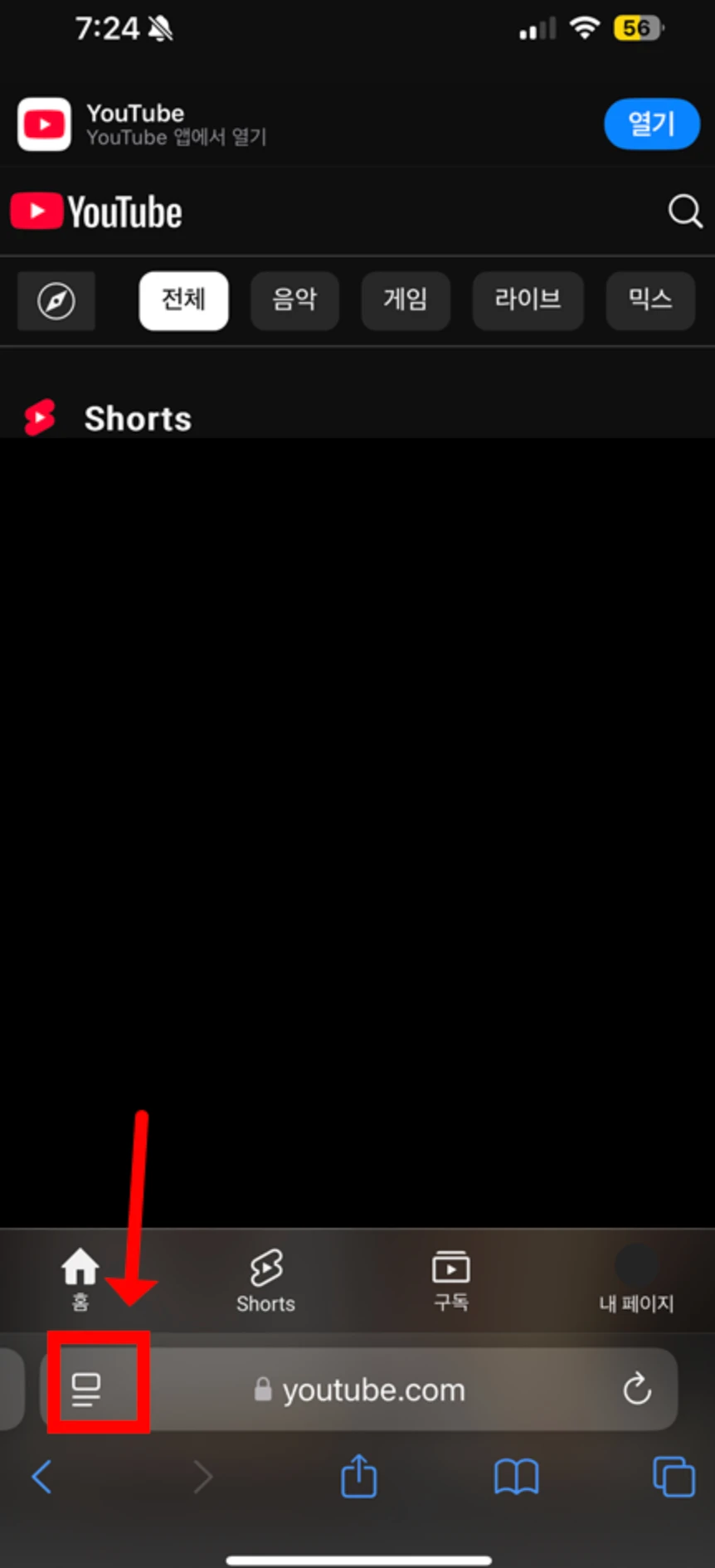The height and width of the screenshot is (1568, 715).
Task: Select the 음악 filter chip
Action: tap(294, 300)
